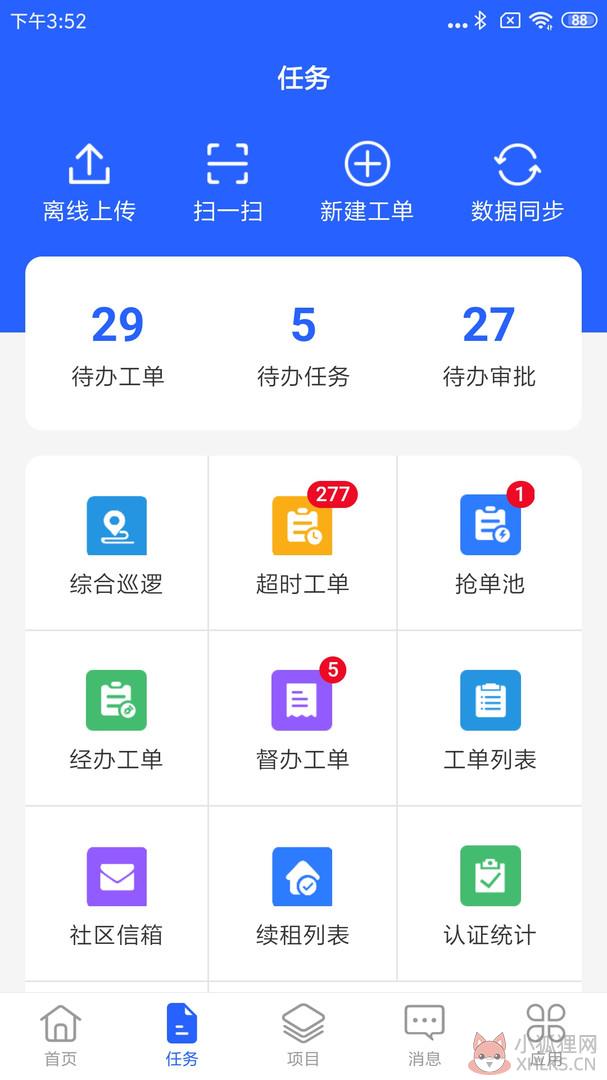View the 5 待办任务 pending tasks
607x1080 pixels.
(x=303, y=346)
